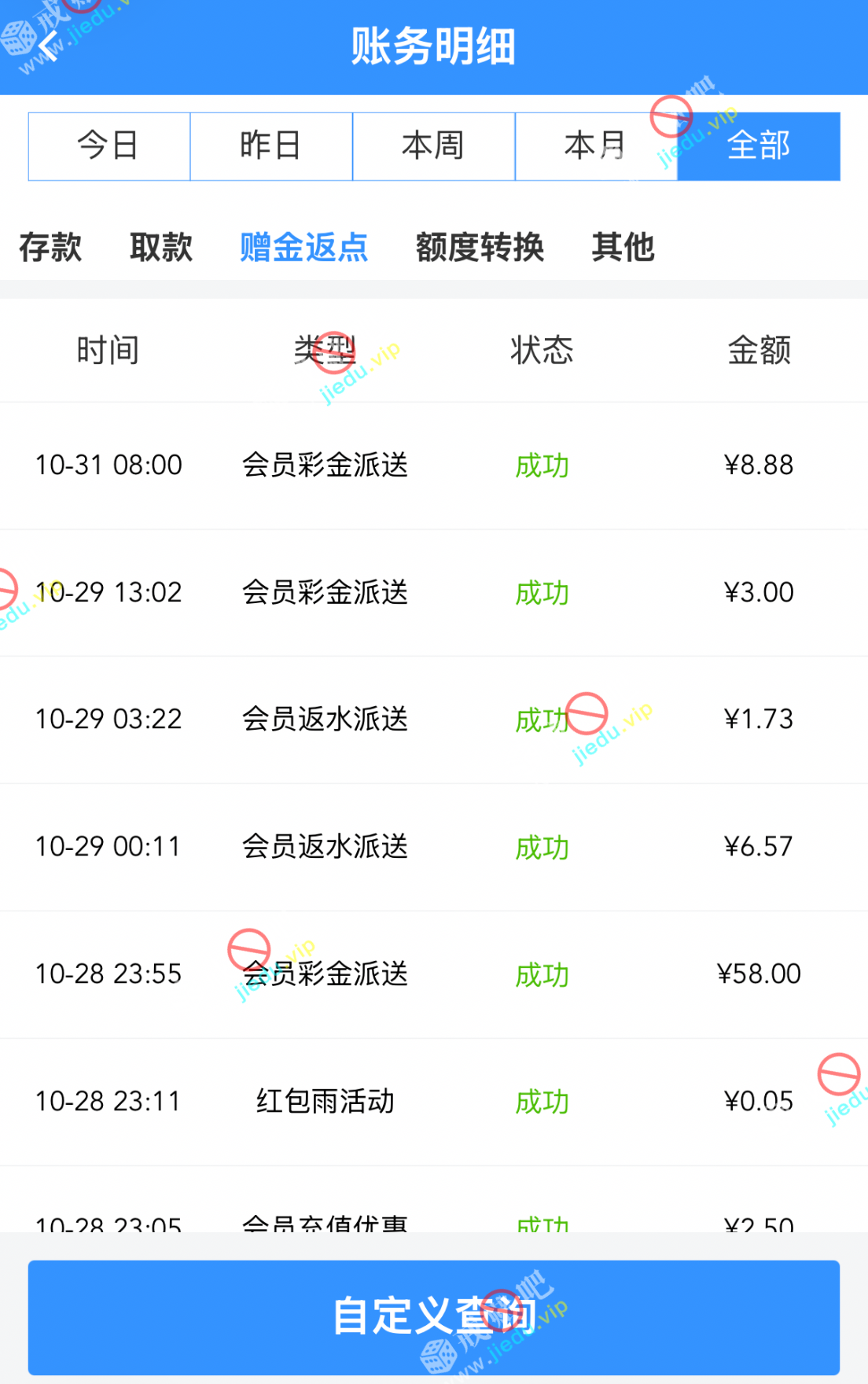This screenshot has height=1384, width=868.
Task: Select the 赠金返点 category tab
Action: click(x=304, y=248)
